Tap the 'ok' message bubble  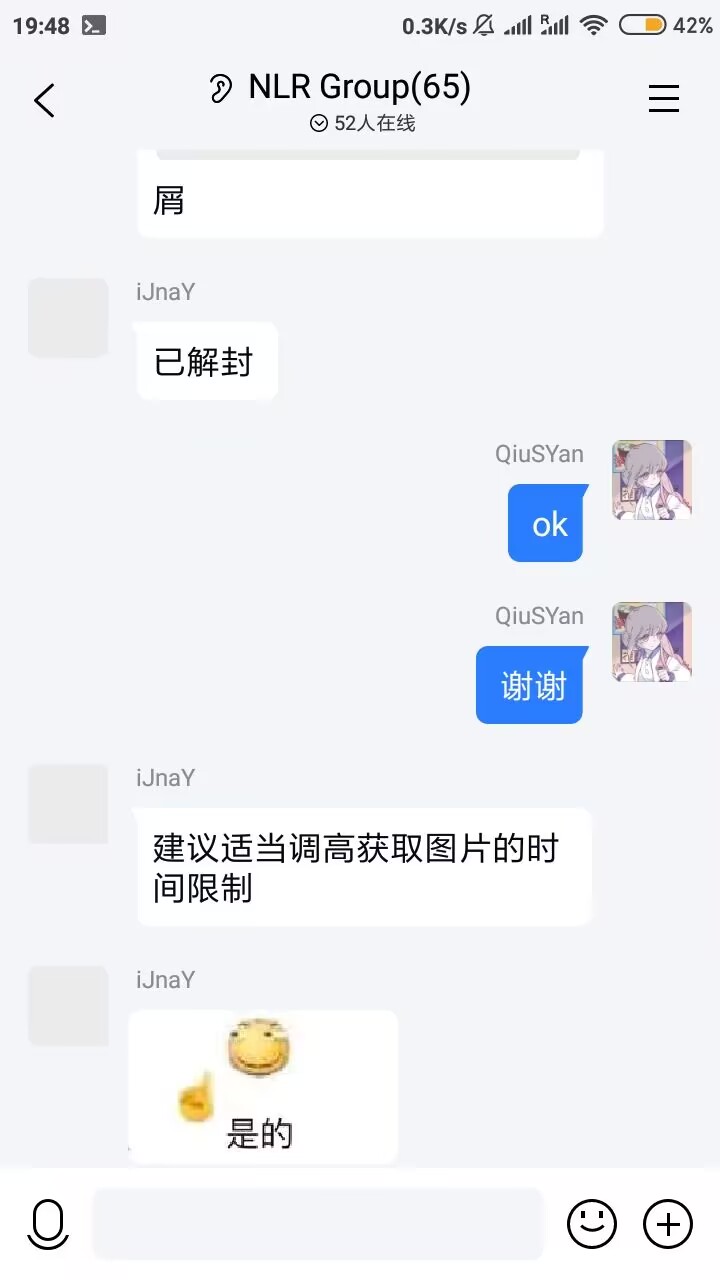point(546,523)
